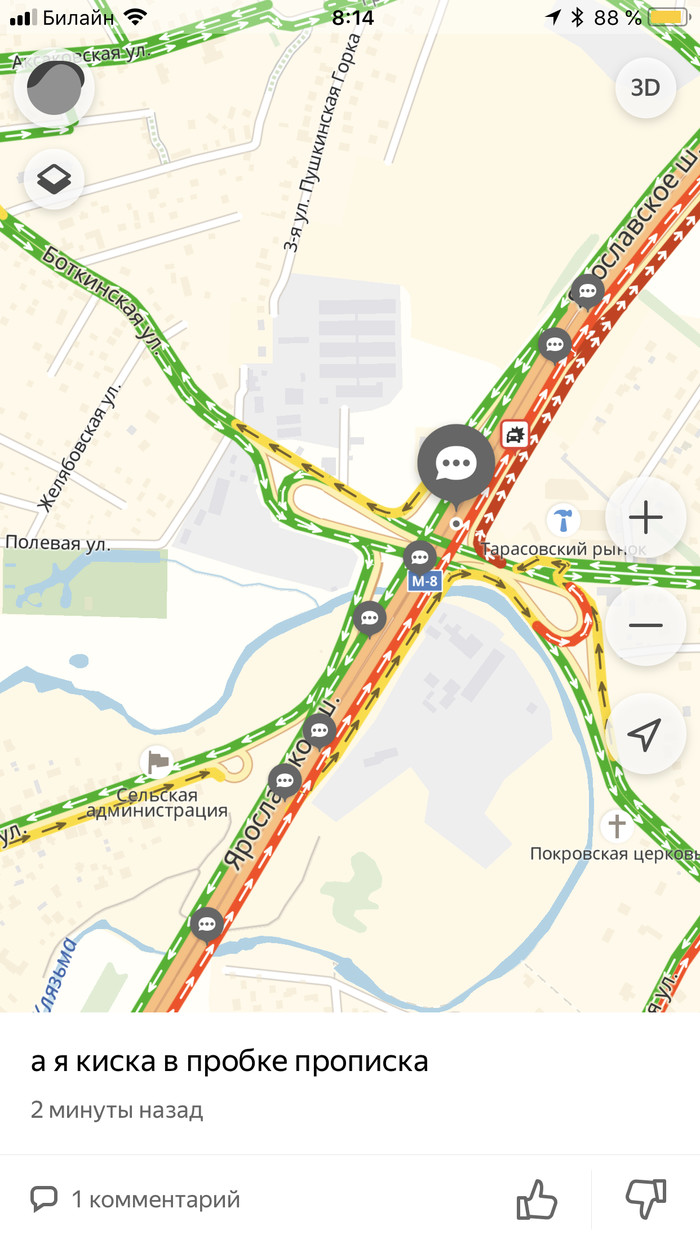
Task: Dislike this road comment with thumbs down
Action: coord(645,1199)
